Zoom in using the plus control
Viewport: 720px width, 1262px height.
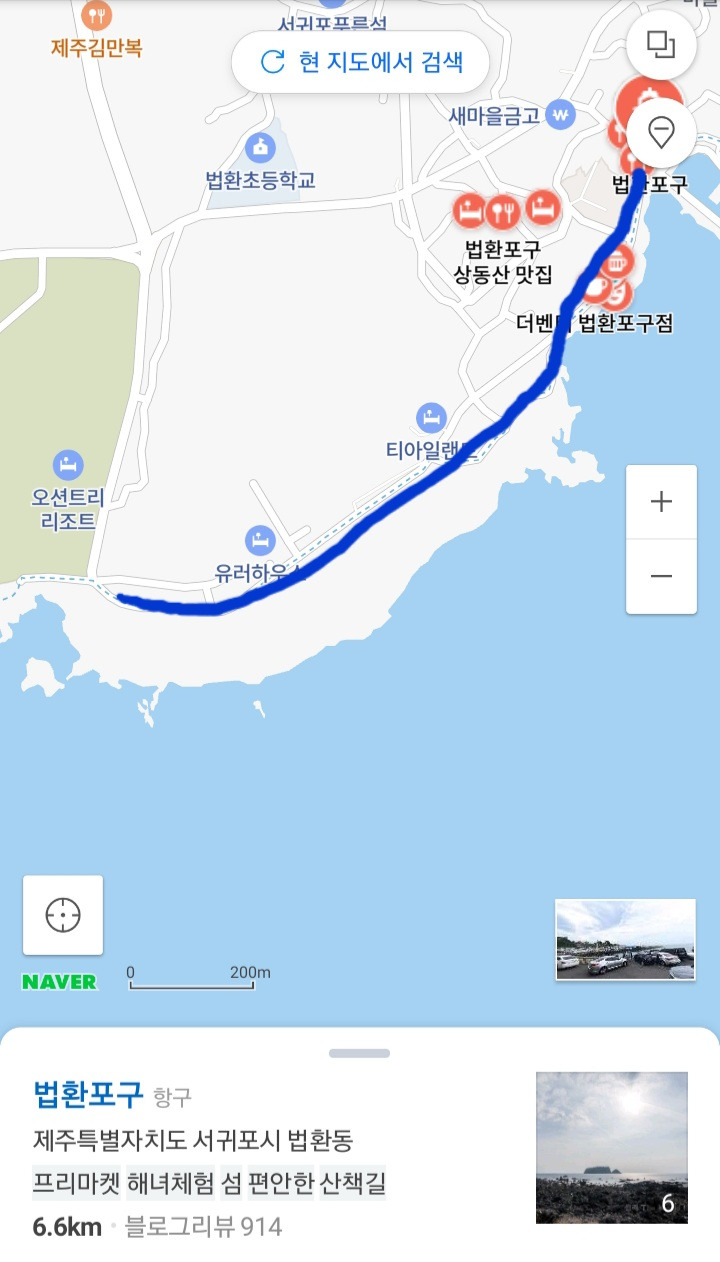(x=660, y=501)
